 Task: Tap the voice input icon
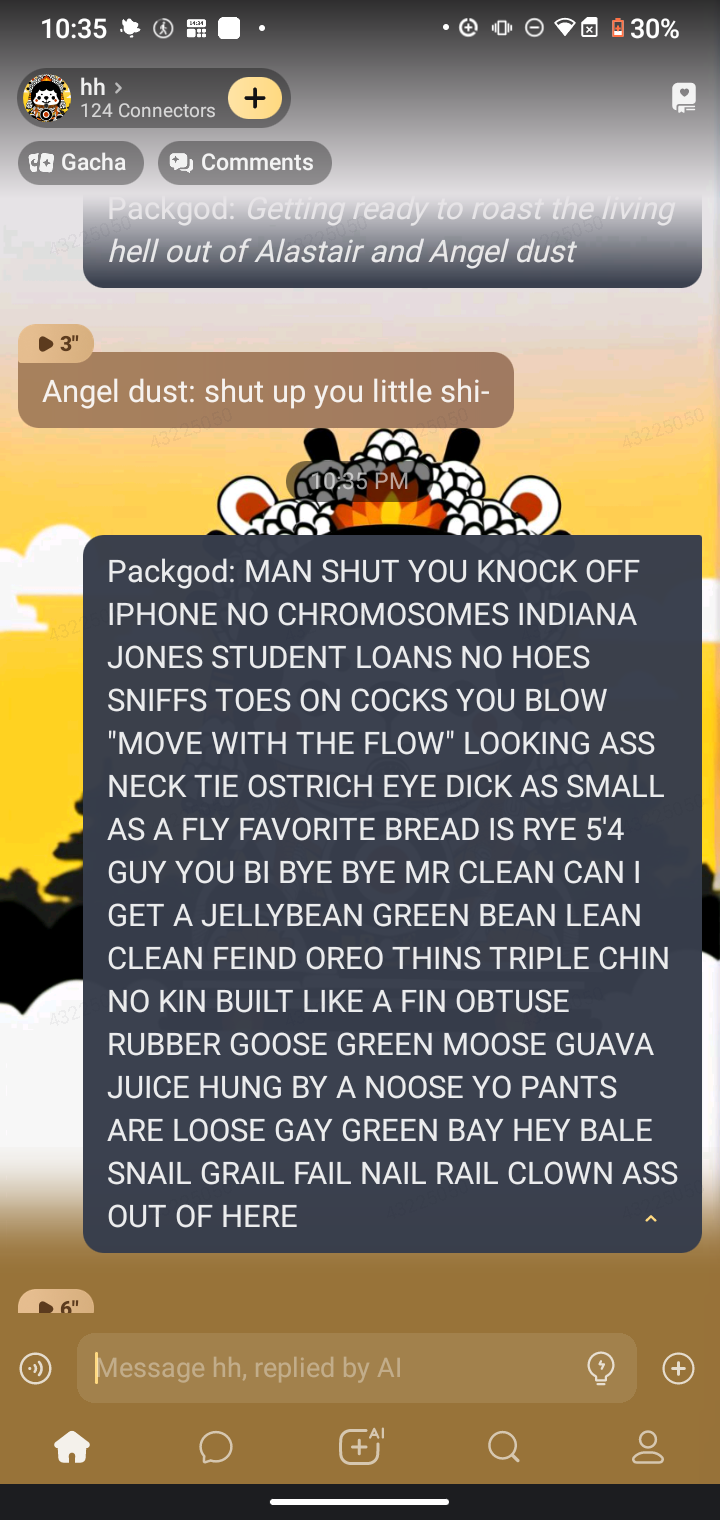tap(36, 1368)
